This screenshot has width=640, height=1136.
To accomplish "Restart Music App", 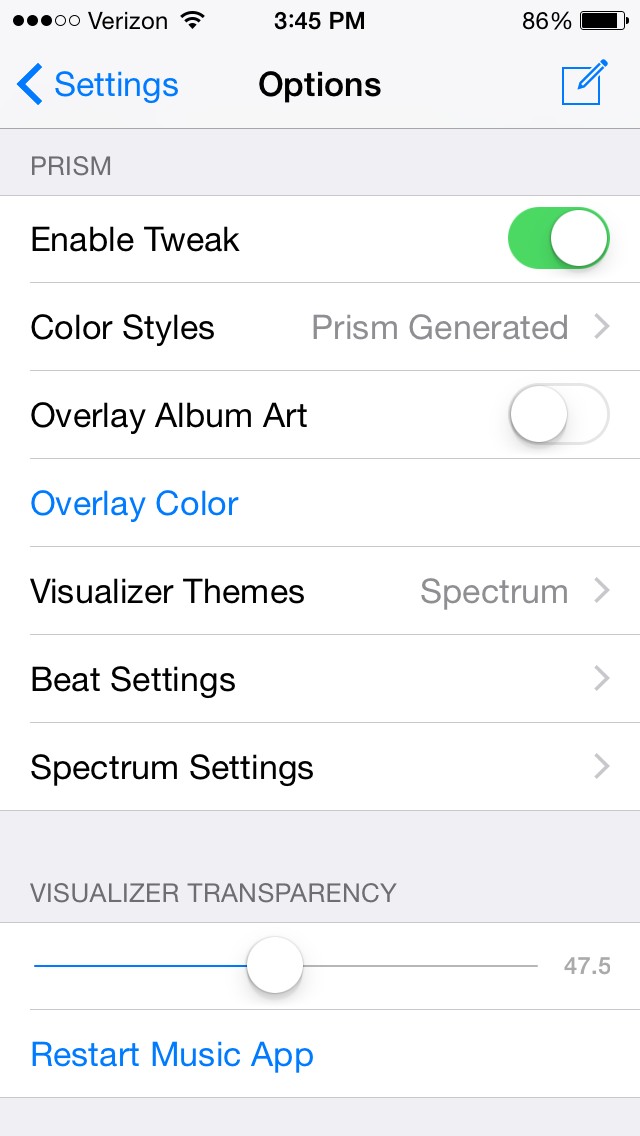I will coord(172,1054).
